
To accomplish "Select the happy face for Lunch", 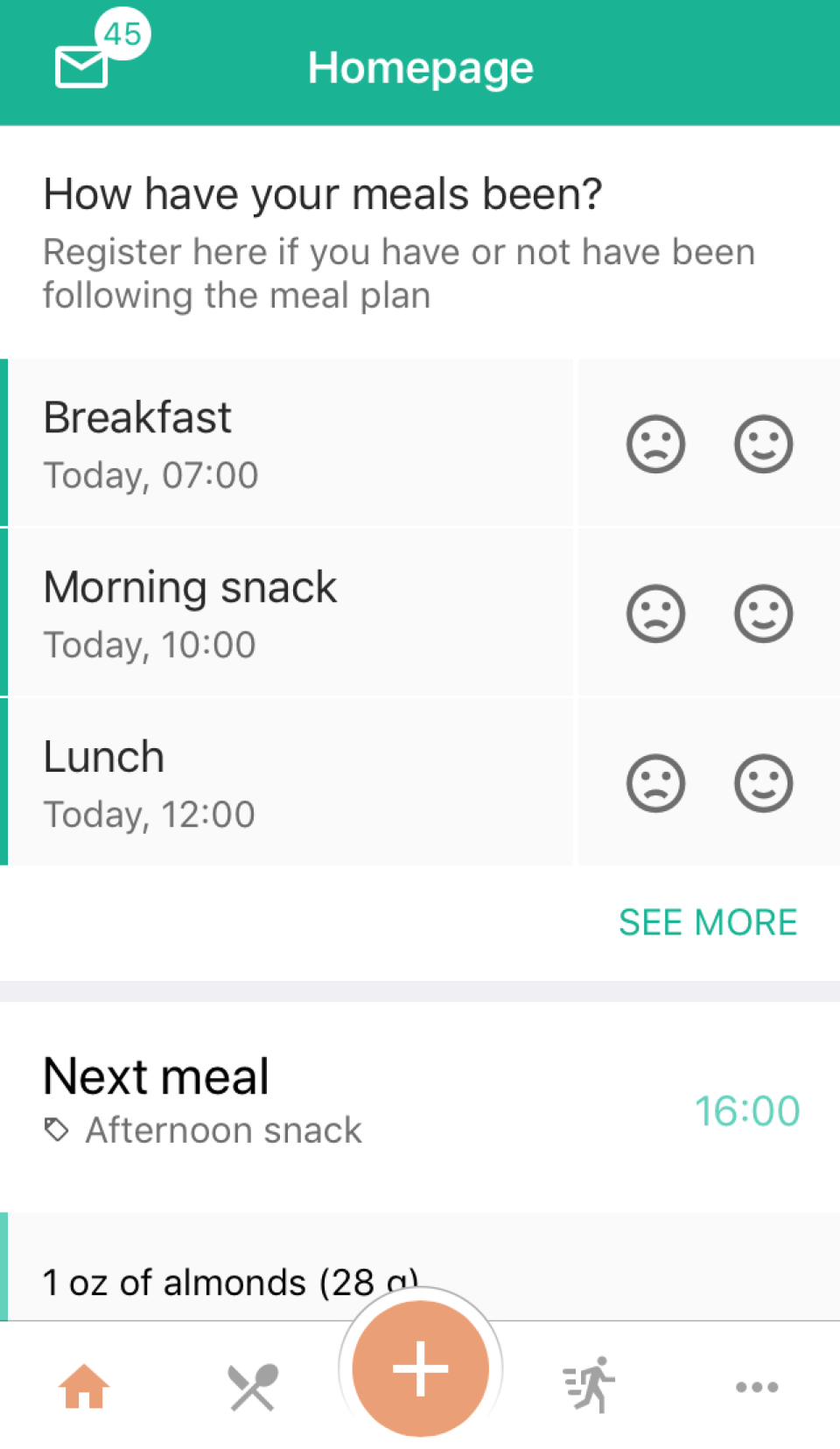I will (763, 783).
